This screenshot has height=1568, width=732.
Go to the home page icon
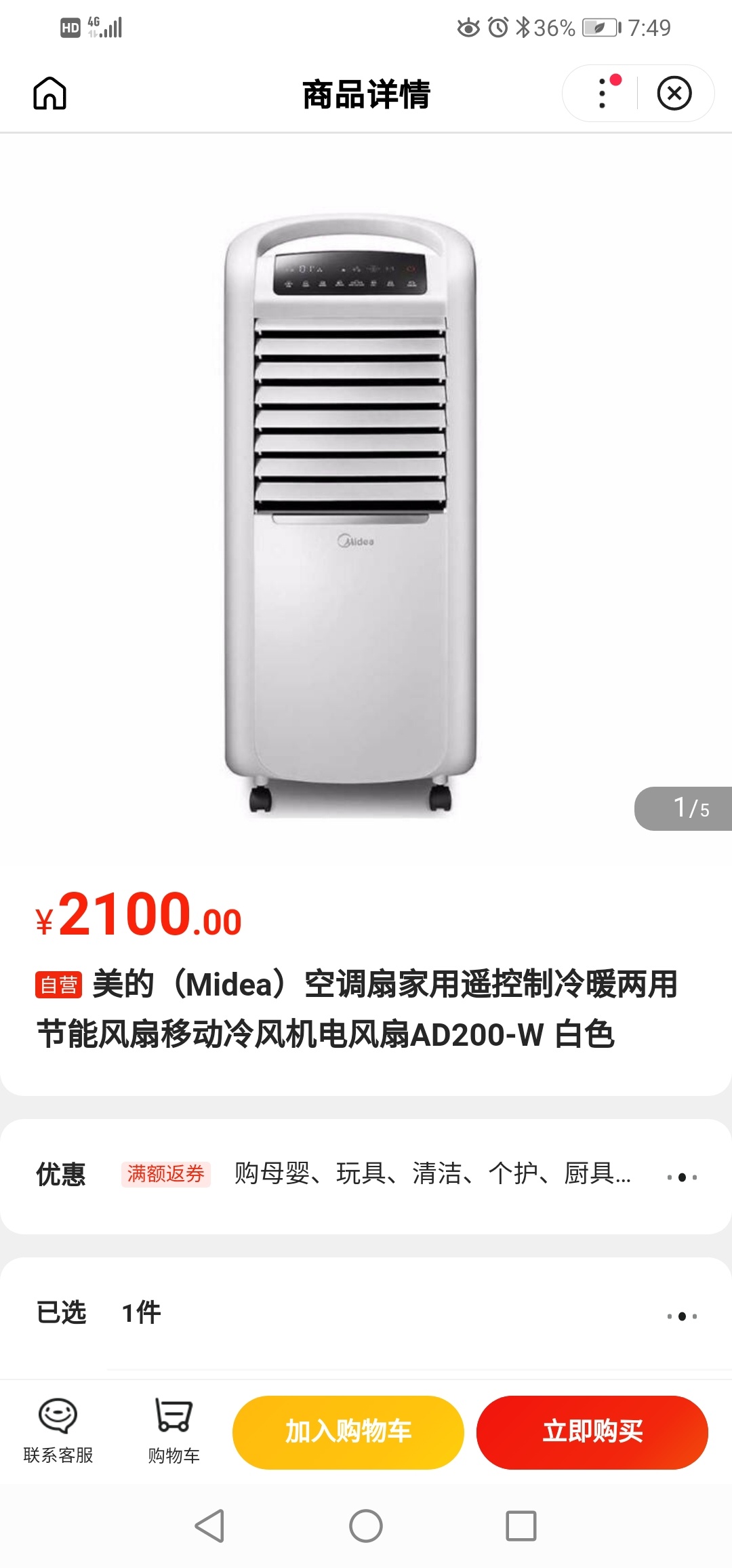(x=50, y=93)
